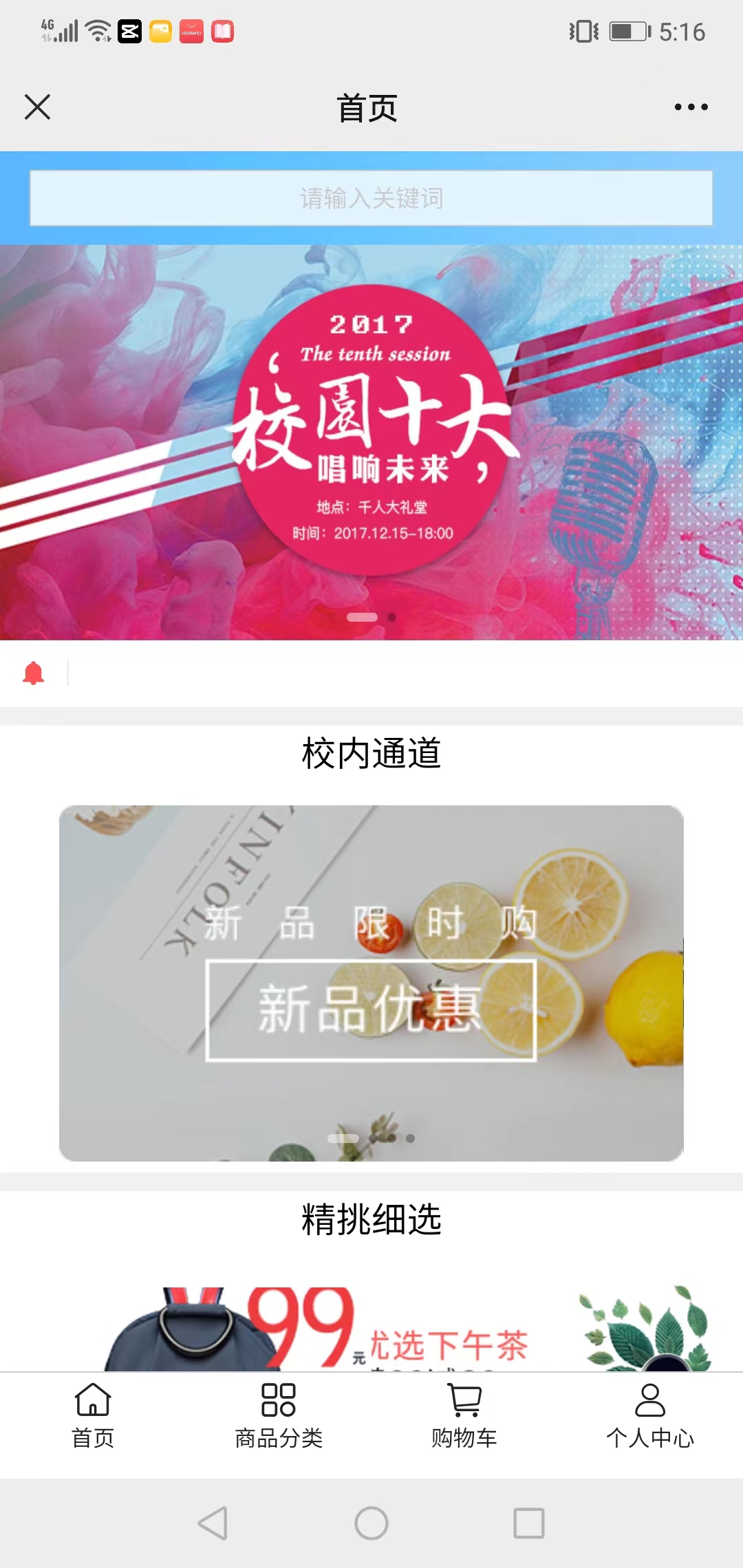Open the three-dot overflow menu
This screenshot has height=1568, width=743.
pyautogui.click(x=691, y=107)
